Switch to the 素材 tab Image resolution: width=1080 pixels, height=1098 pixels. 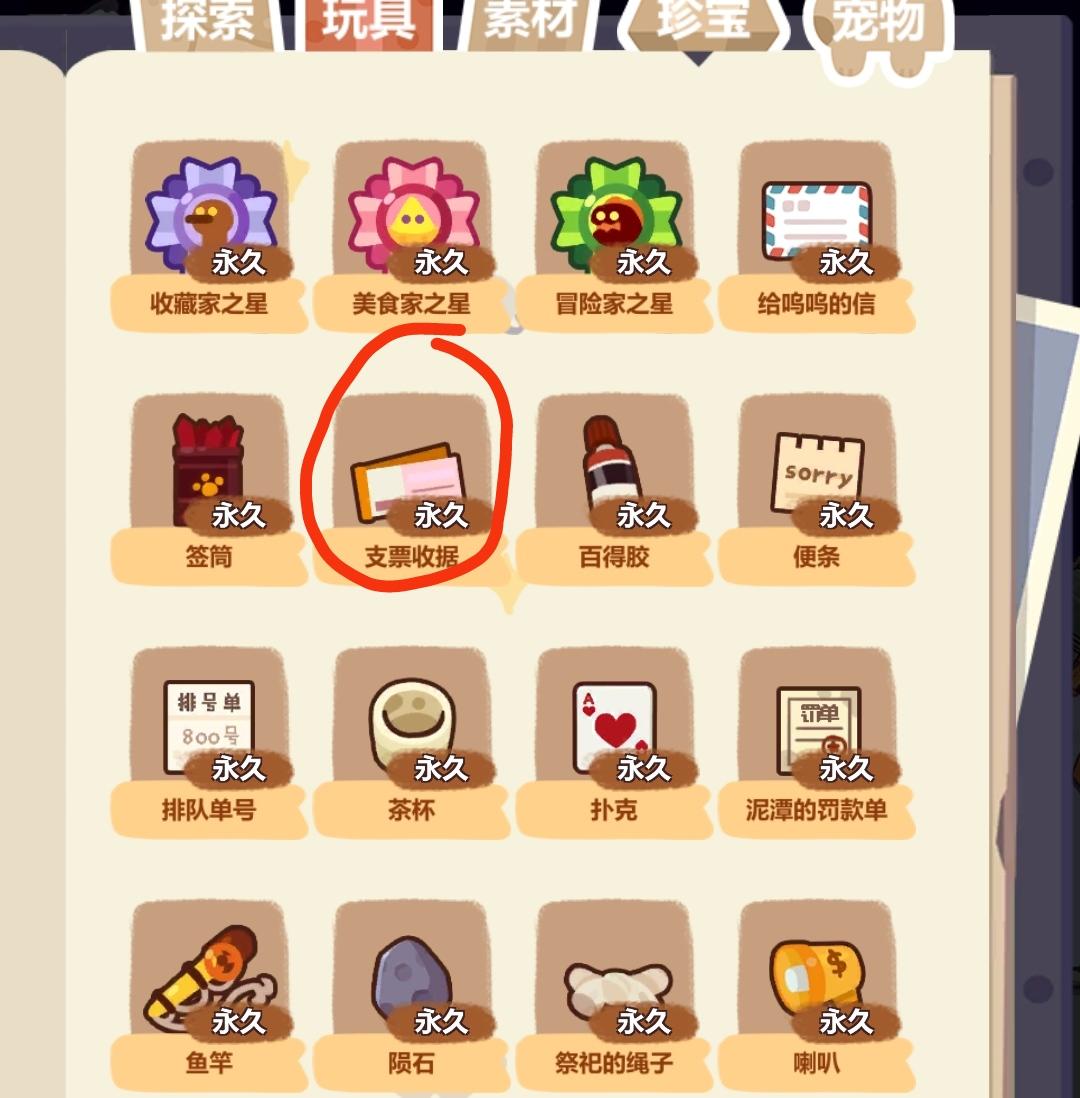click(x=528, y=22)
